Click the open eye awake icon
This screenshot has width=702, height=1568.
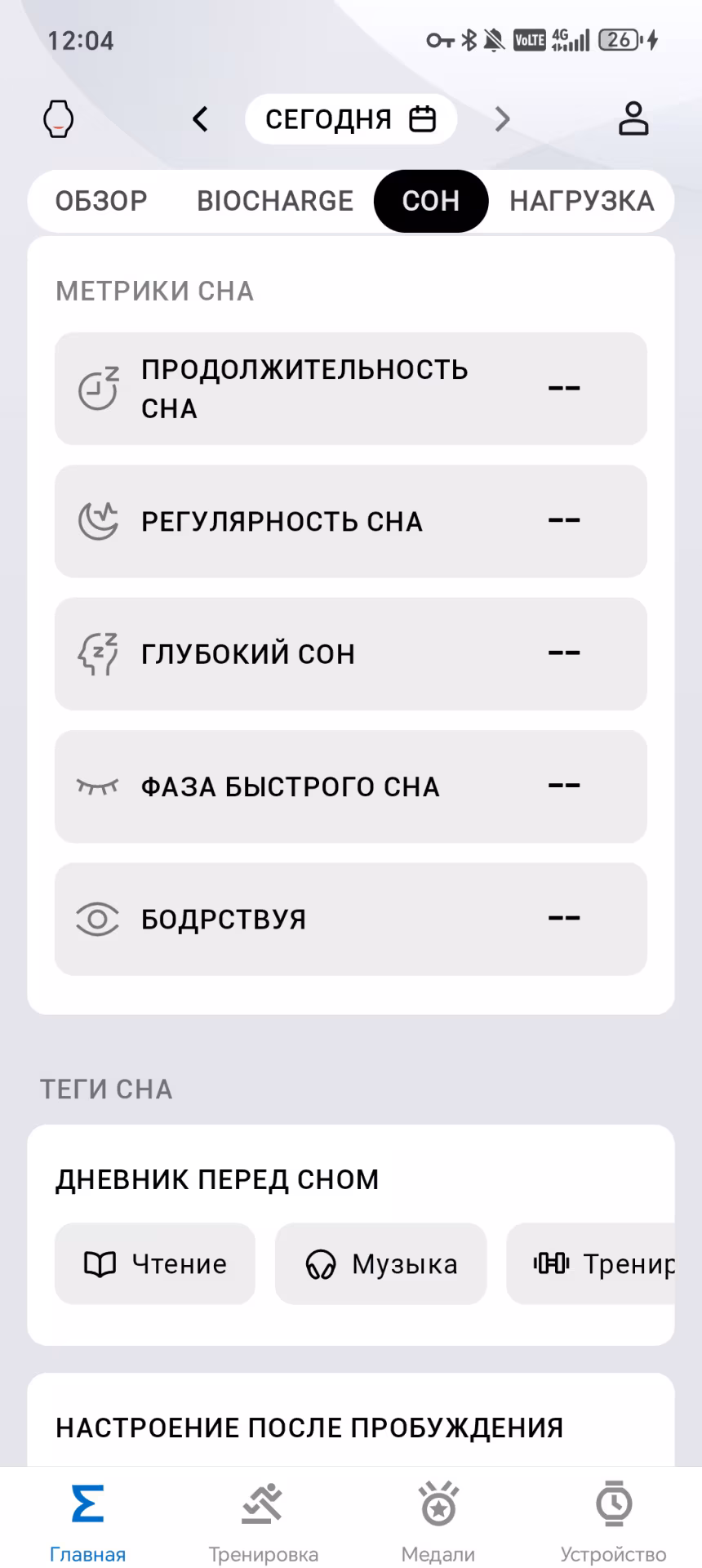(x=97, y=919)
